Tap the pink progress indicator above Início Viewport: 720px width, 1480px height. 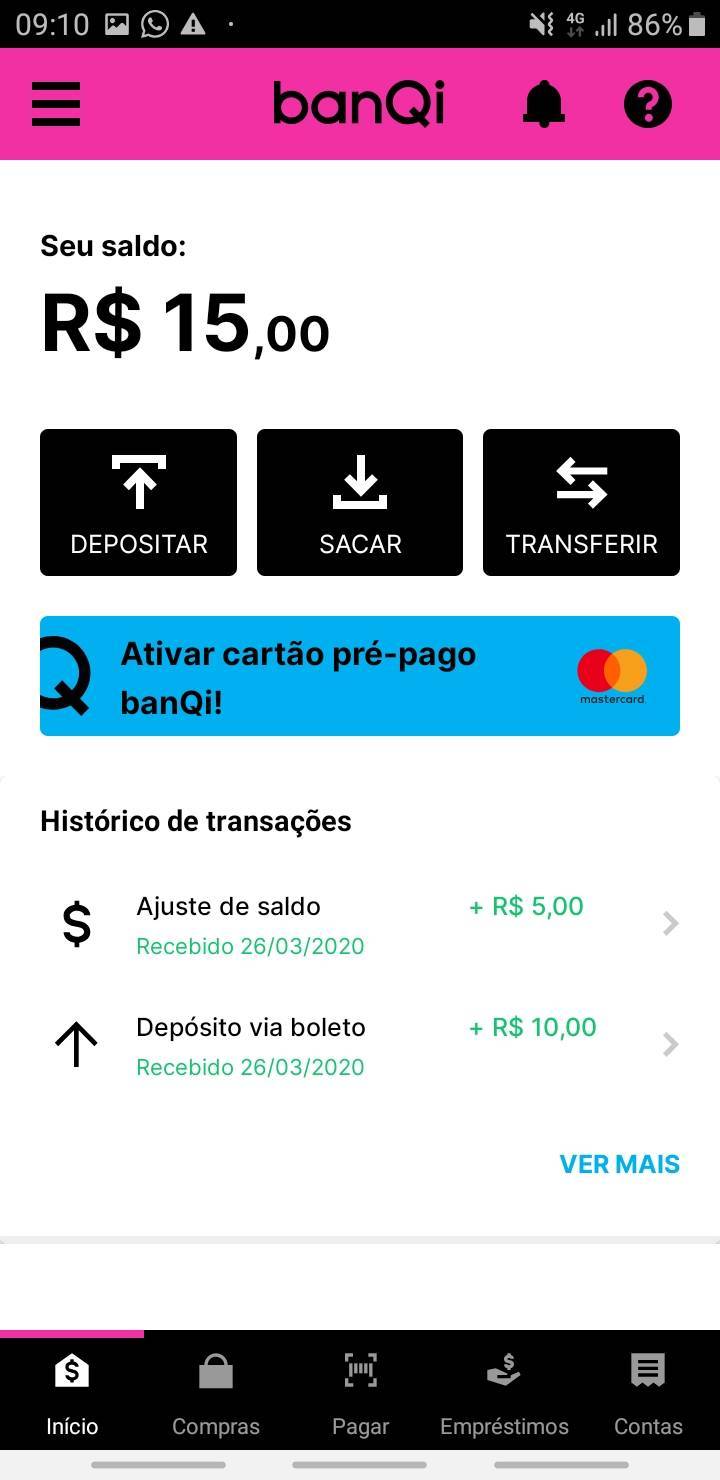point(71,1334)
